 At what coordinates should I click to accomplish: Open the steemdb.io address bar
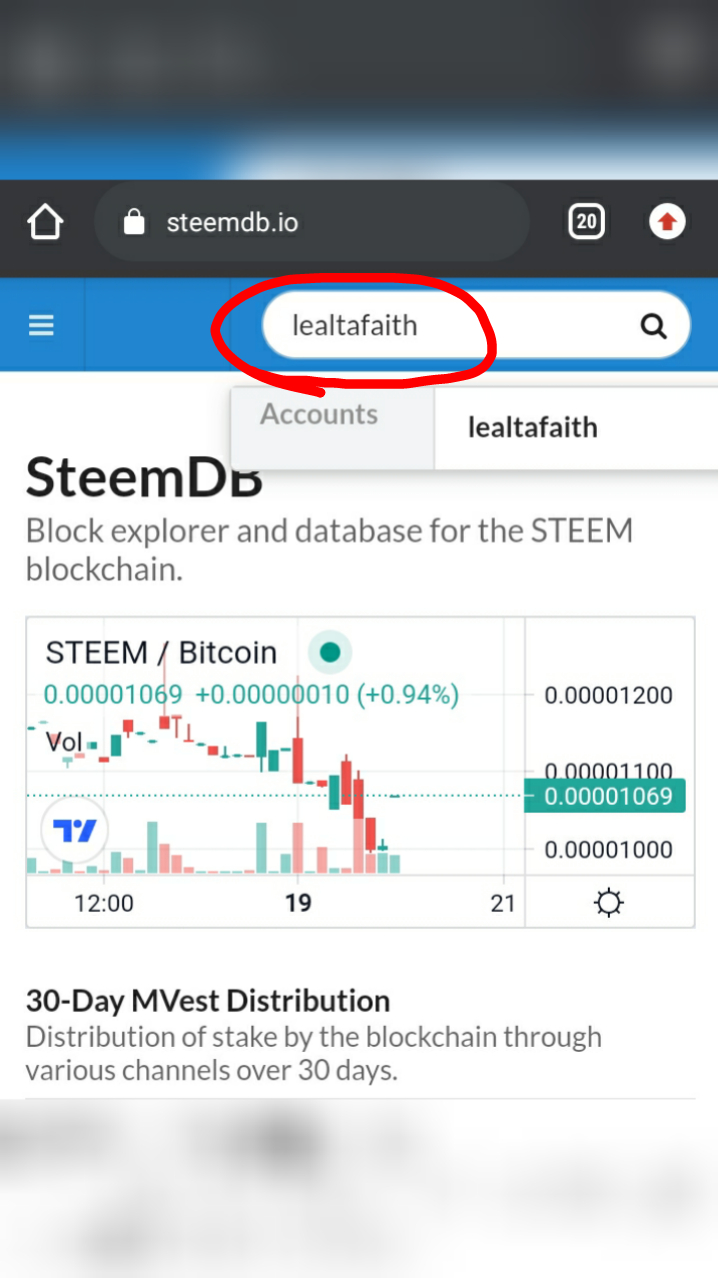point(310,222)
